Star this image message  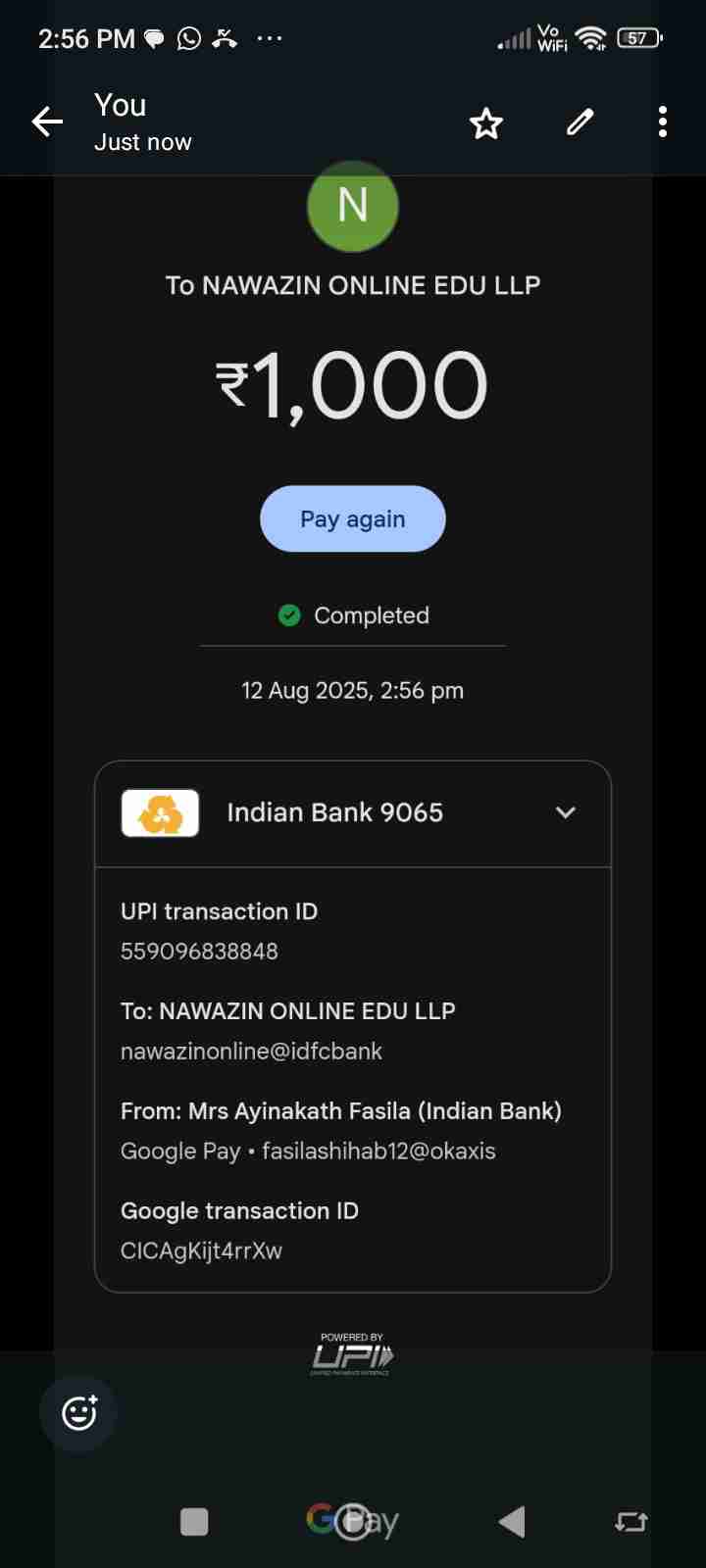485,123
